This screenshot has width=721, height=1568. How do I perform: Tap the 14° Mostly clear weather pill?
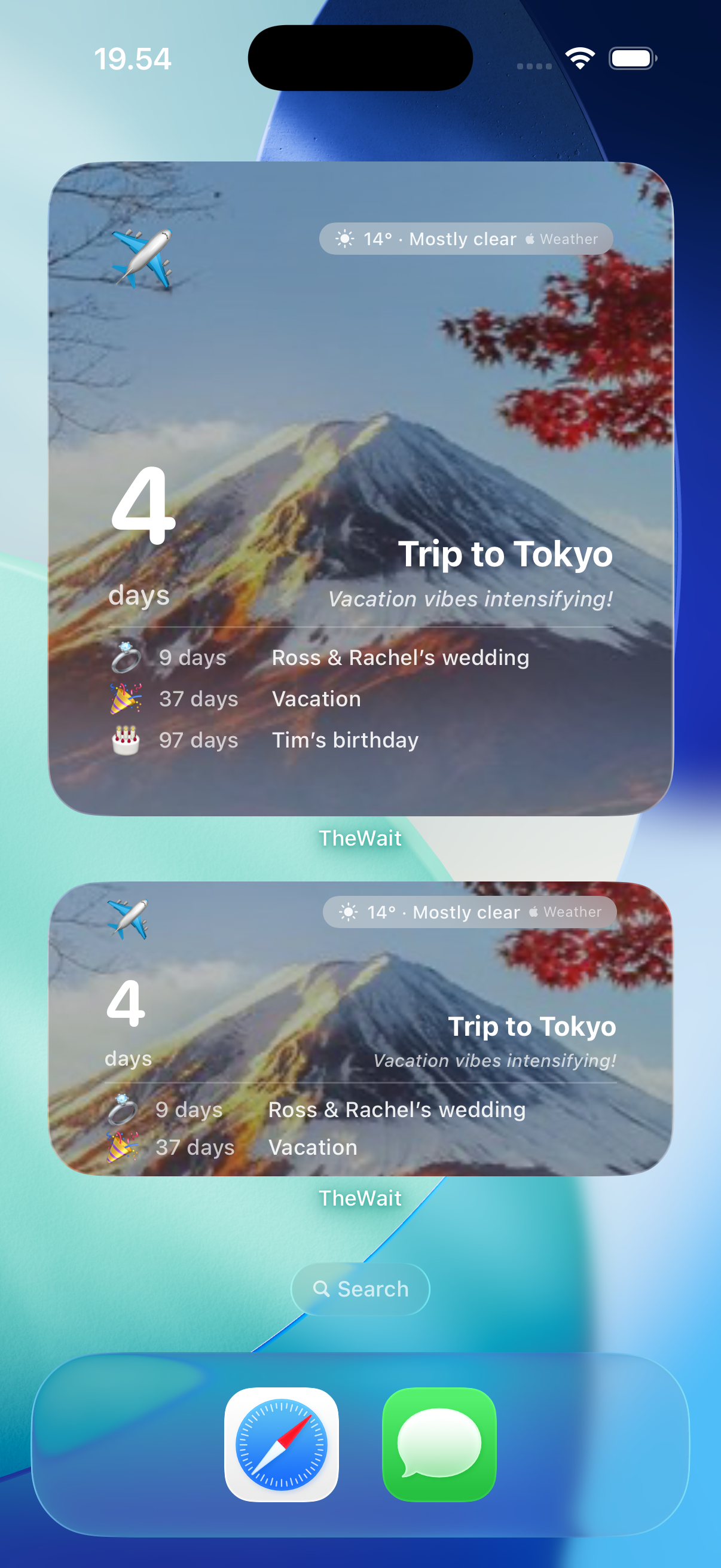tap(466, 239)
